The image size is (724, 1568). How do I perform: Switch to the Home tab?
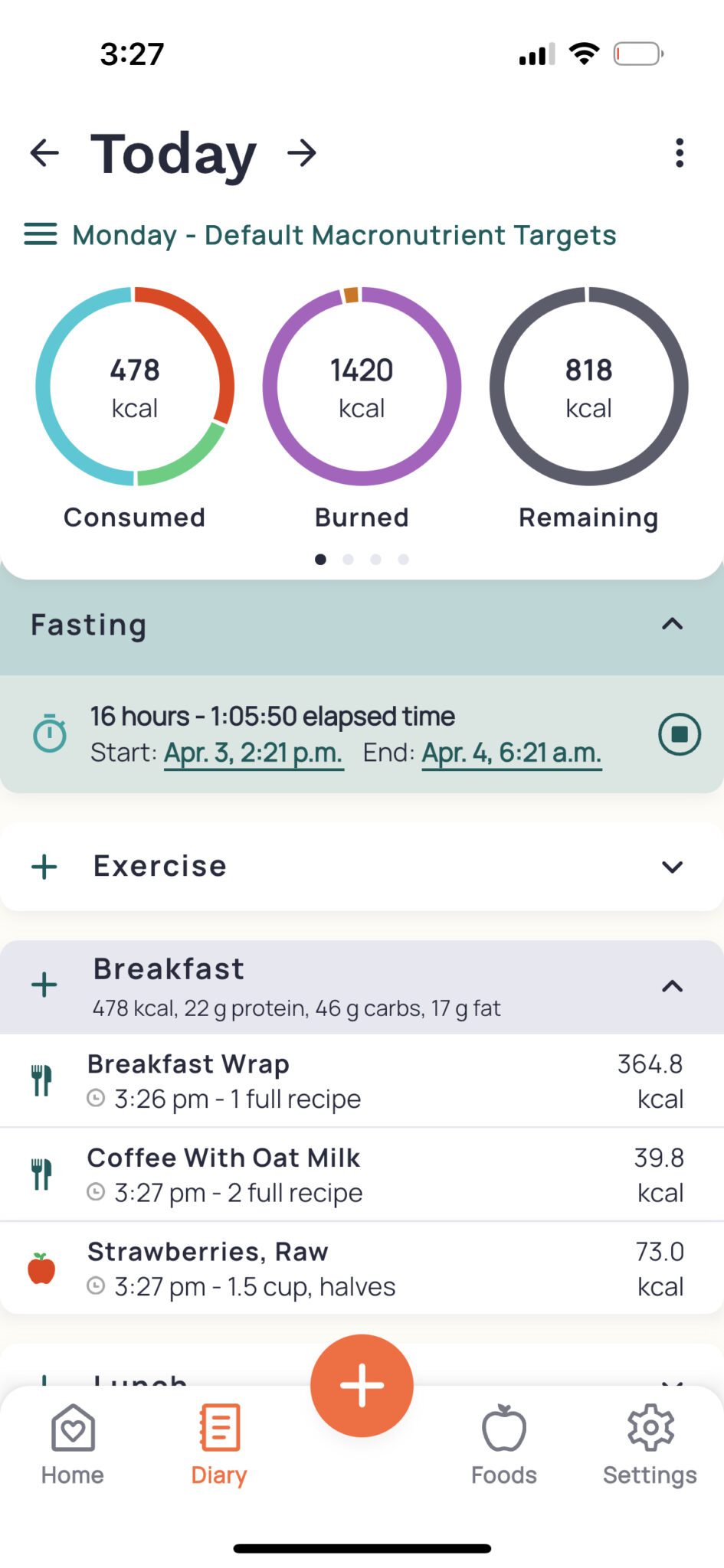[73, 1443]
